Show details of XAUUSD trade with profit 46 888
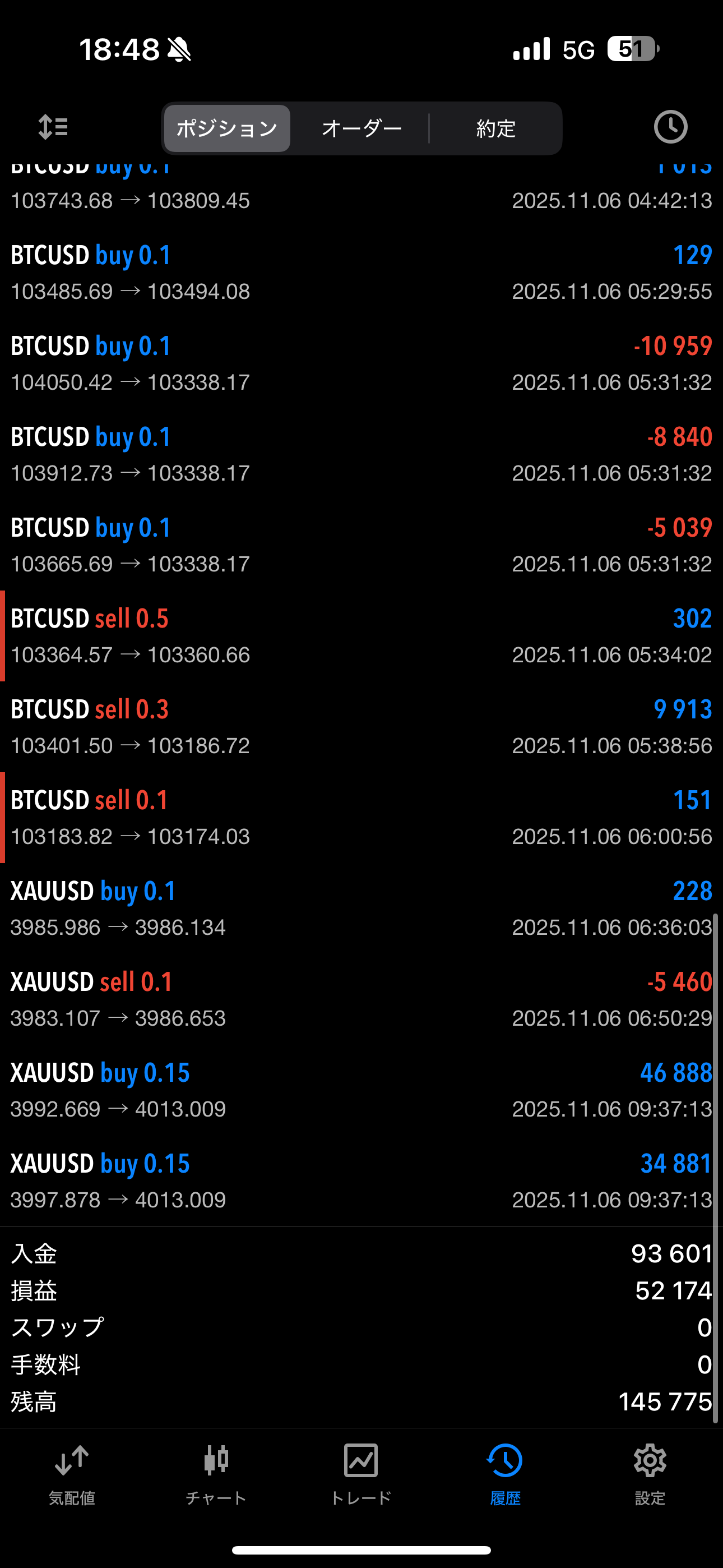 361,1090
